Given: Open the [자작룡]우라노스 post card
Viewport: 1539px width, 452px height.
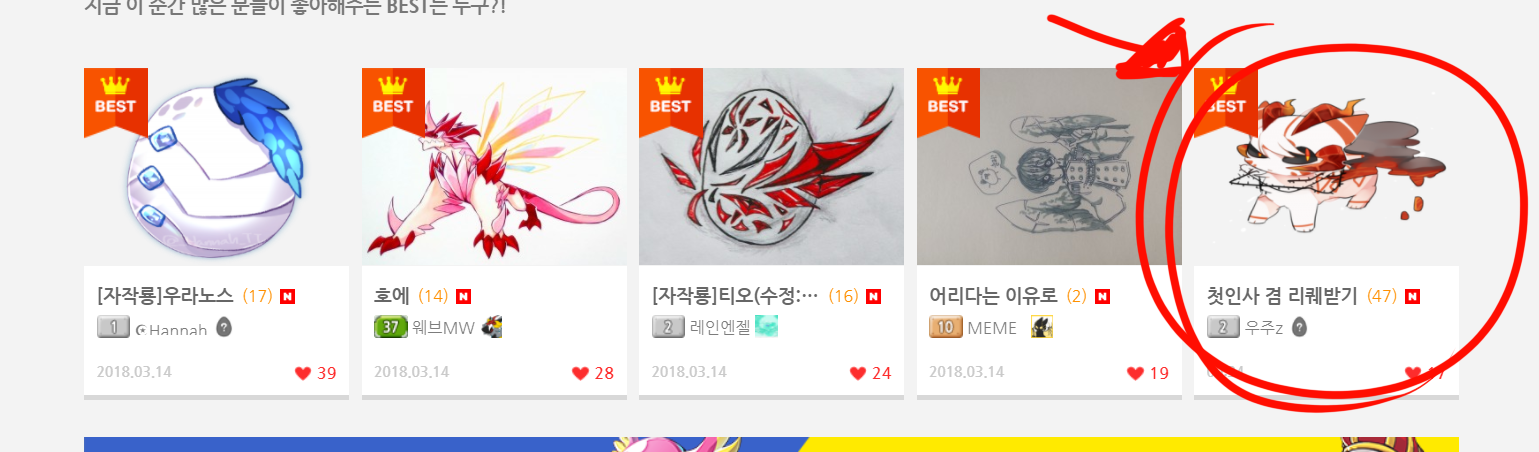Looking at the screenshot, I should [x=216, y=167].
